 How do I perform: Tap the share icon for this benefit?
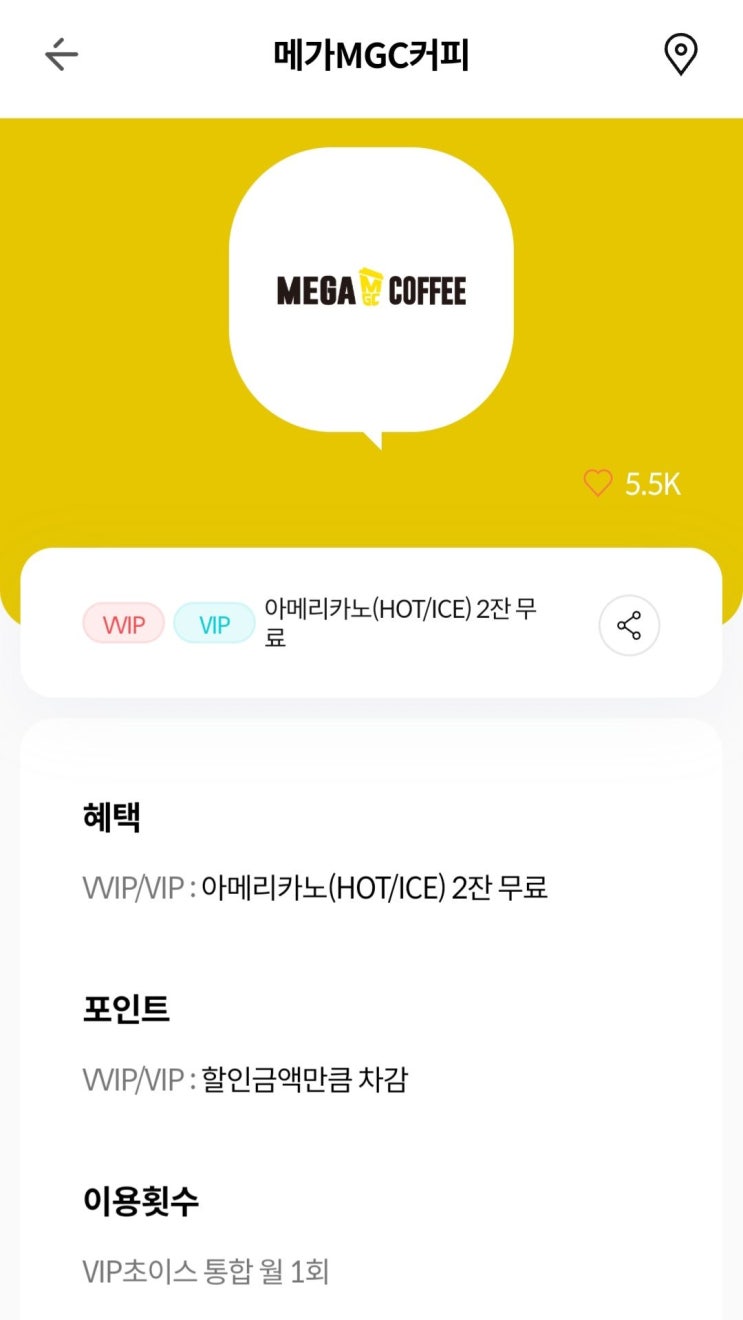628,625
